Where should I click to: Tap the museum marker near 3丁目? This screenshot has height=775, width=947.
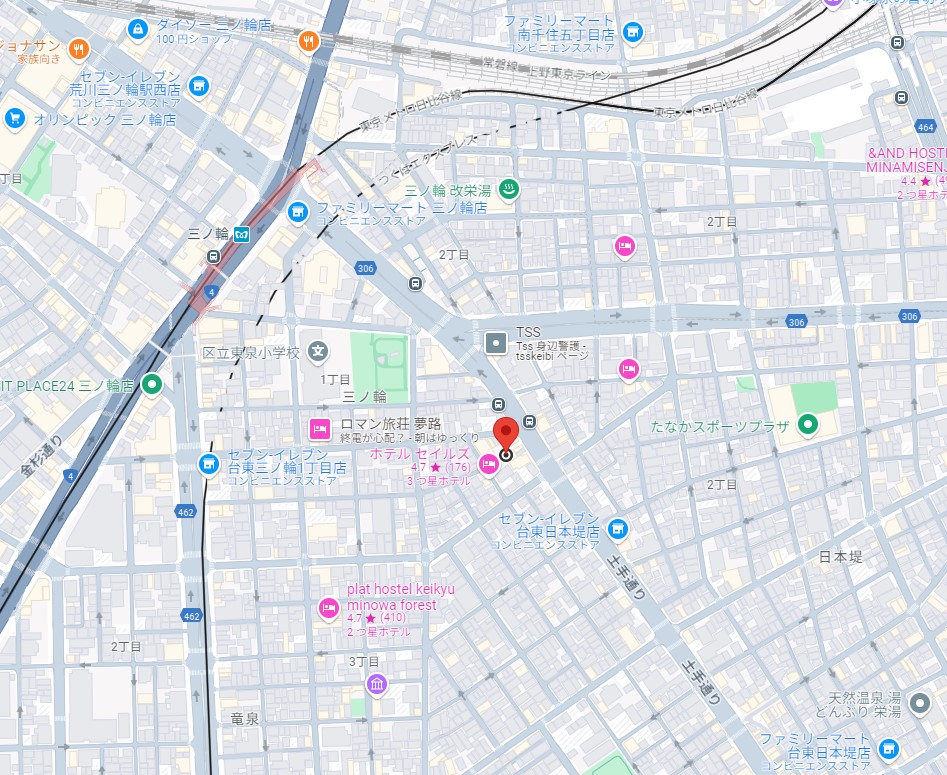pos(377,685)
